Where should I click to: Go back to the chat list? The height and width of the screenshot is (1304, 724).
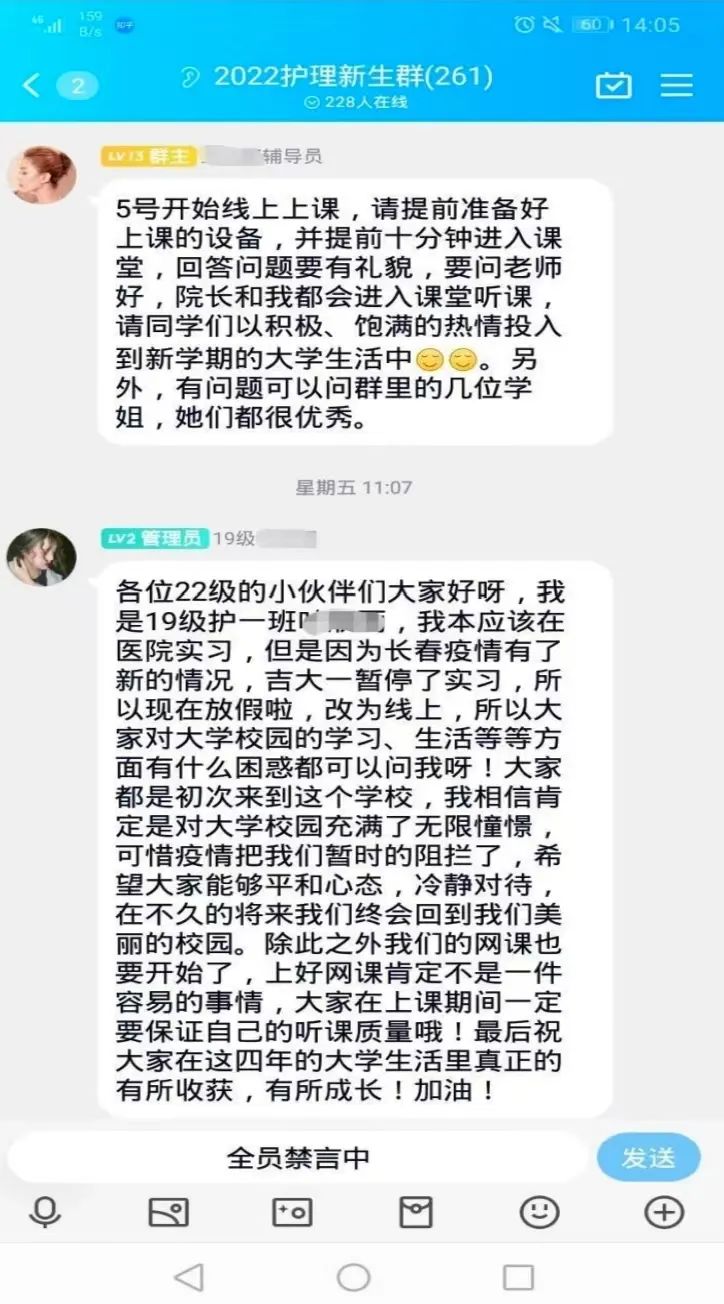point(32,86)
